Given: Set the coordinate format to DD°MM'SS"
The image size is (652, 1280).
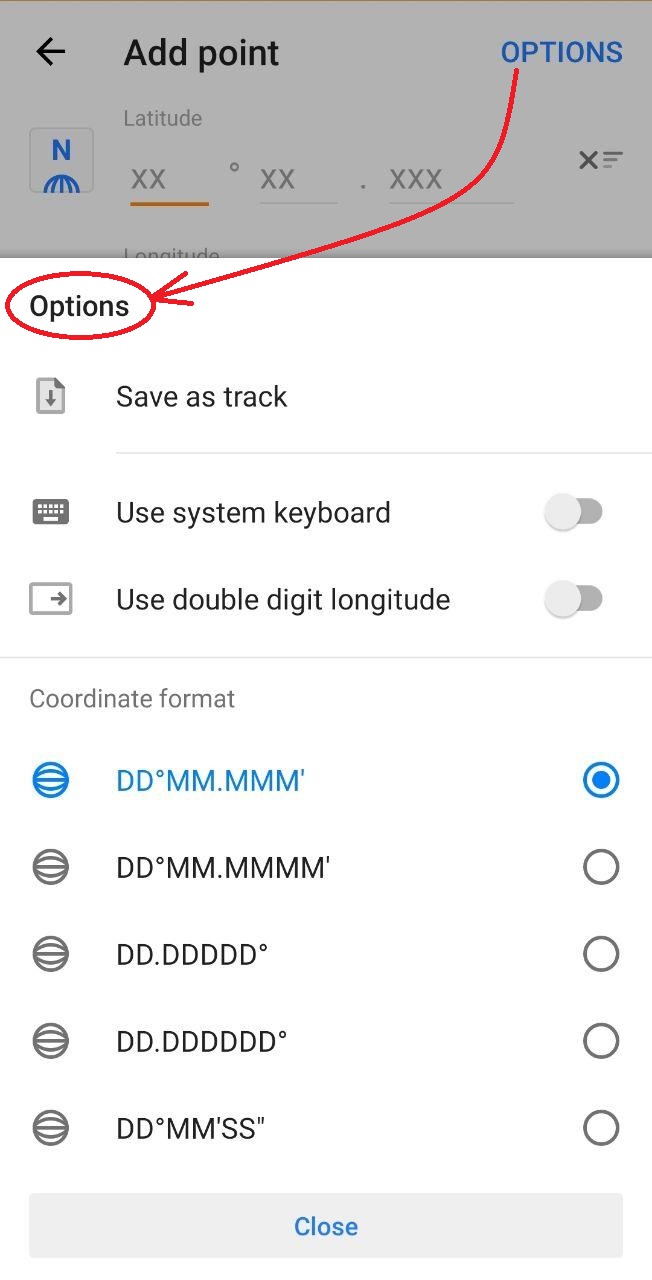Looking at the screenshot, I should click(600, 1129).
